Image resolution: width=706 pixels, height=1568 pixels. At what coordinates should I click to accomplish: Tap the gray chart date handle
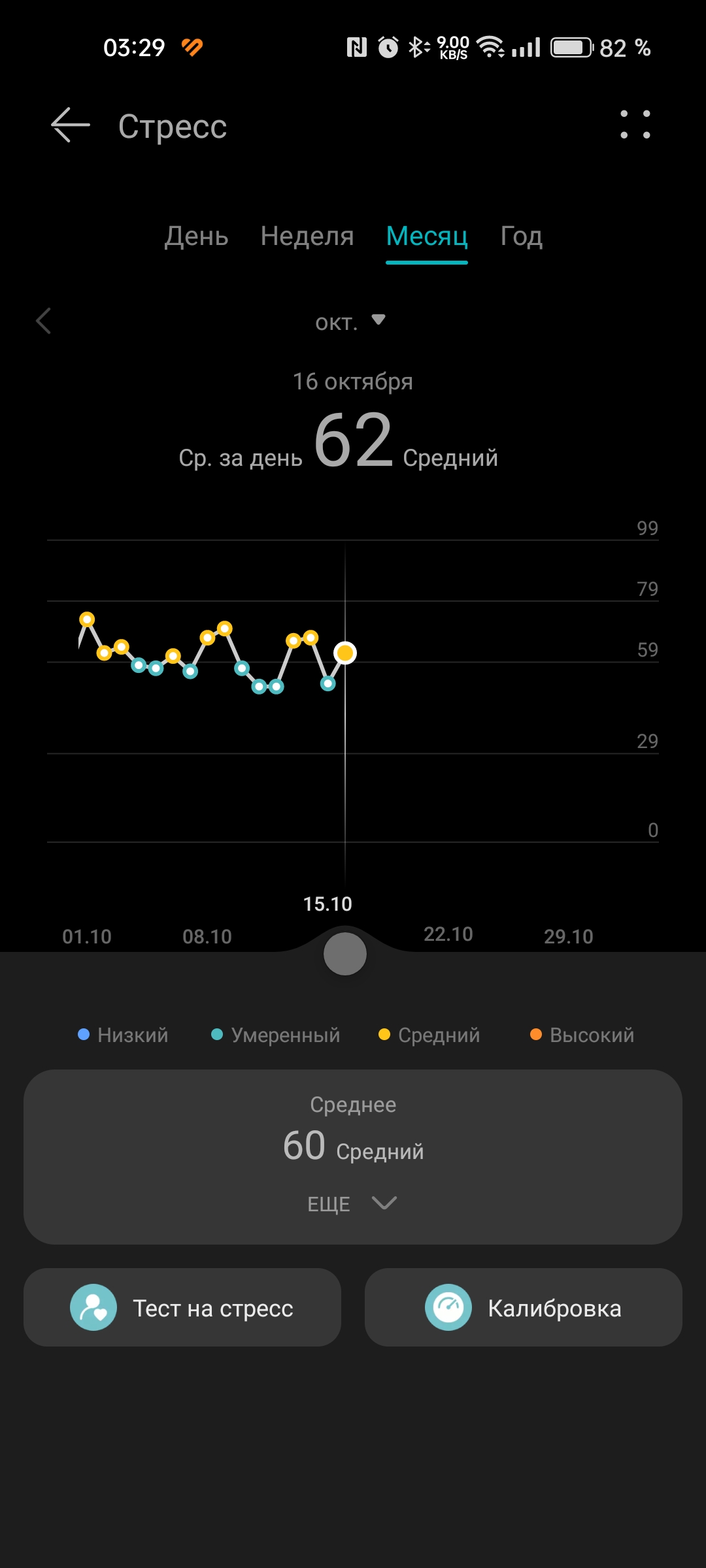pos(345,954)
